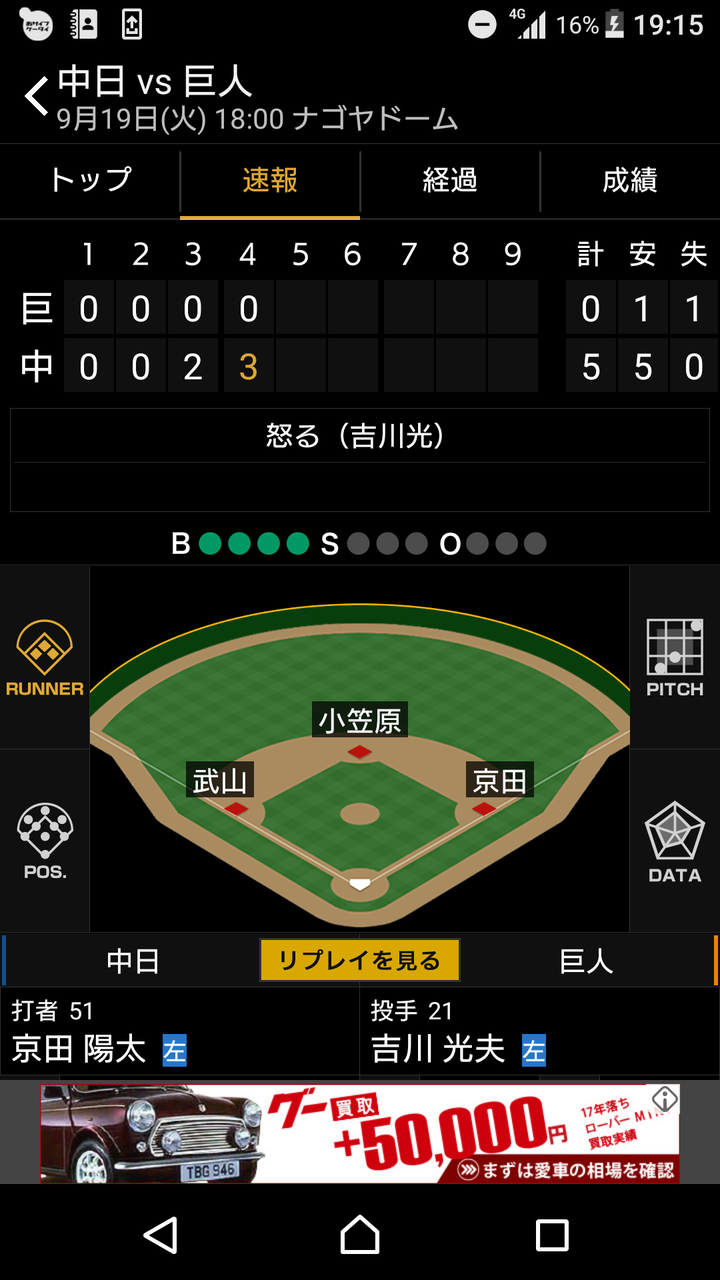Open pitcher 吉川 光夫 details
Image resolution: width=720 pixels, height=1280 pixels.
pos(540,1032)
